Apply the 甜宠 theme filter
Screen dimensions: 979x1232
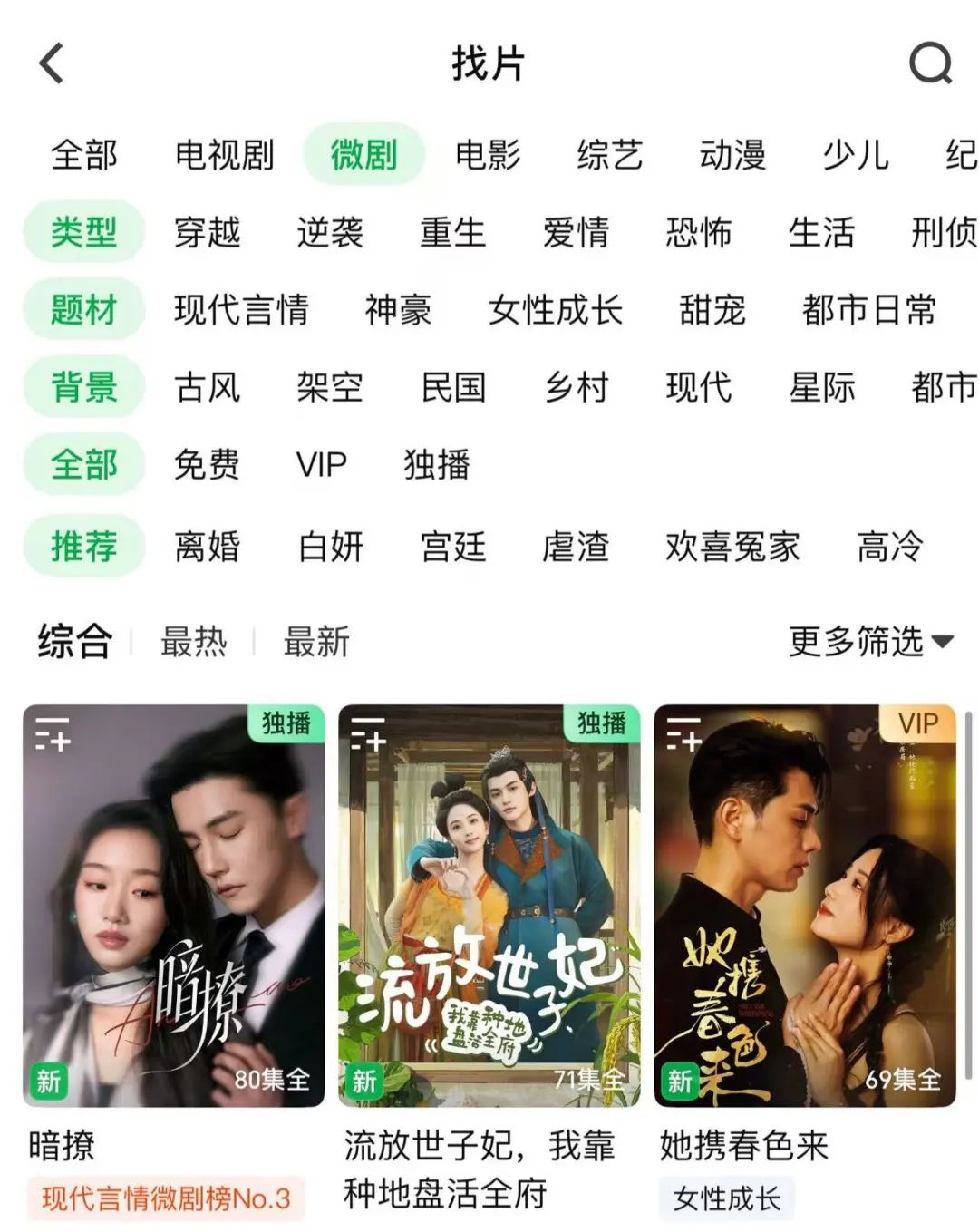(712, 310)
